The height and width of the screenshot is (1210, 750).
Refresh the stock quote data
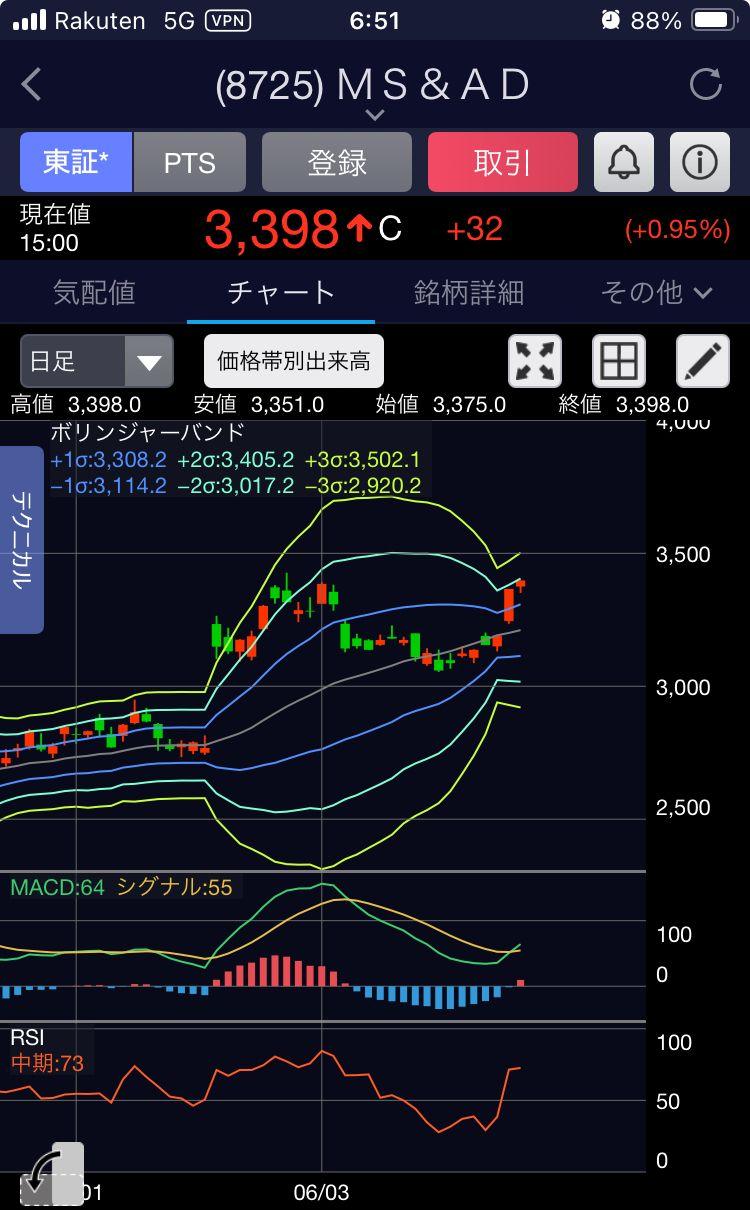pos(706,86)
